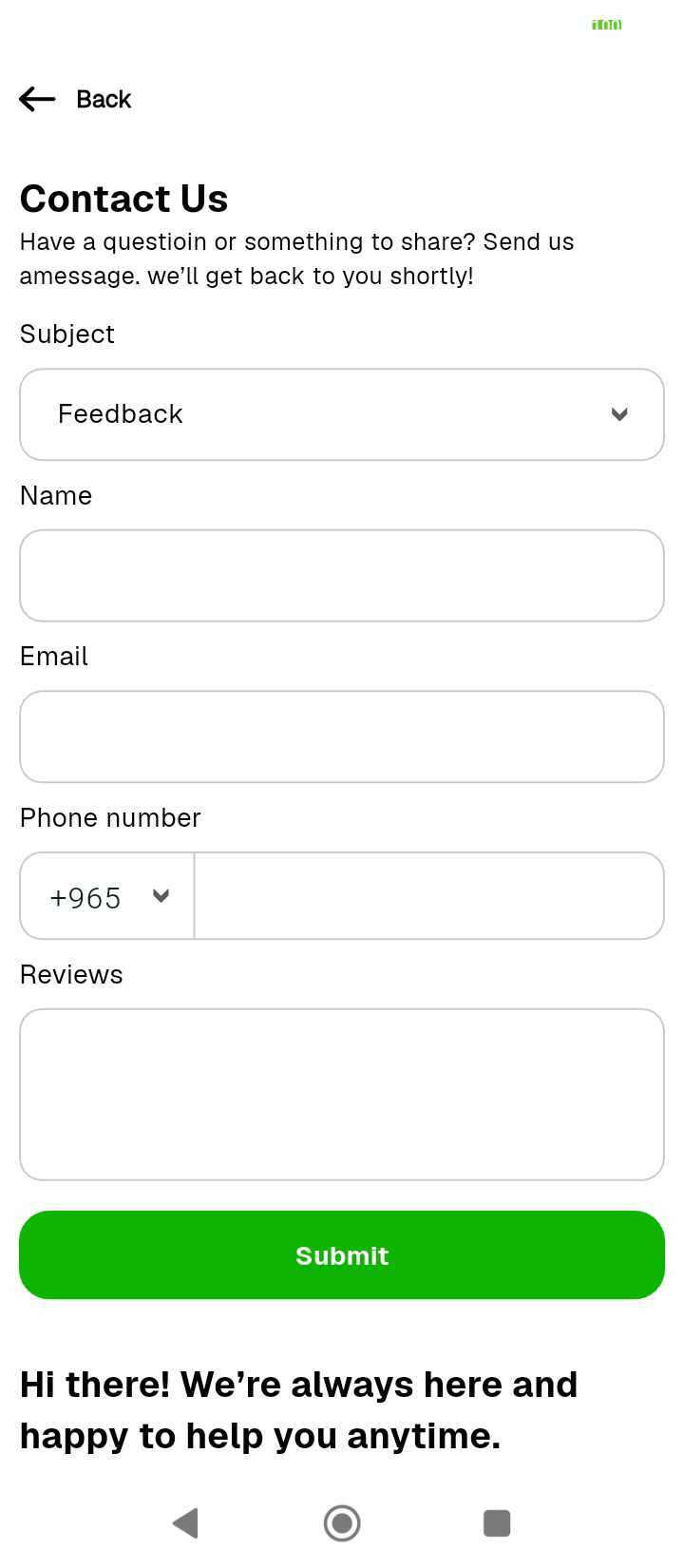Tap the Email input field
The width and height of the screenshot is (684, 1568).
[342, 736]
